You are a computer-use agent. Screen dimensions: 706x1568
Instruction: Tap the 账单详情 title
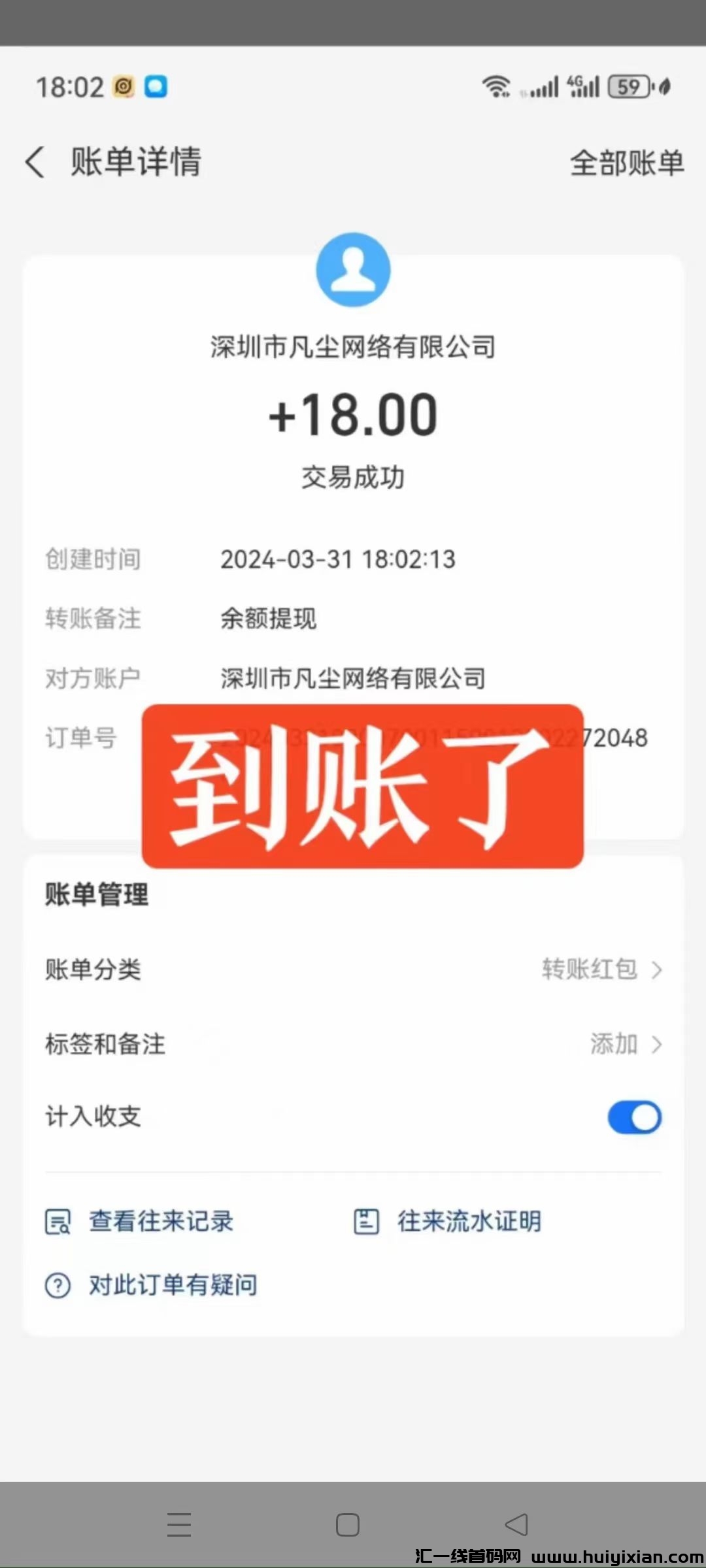(136, 163)
